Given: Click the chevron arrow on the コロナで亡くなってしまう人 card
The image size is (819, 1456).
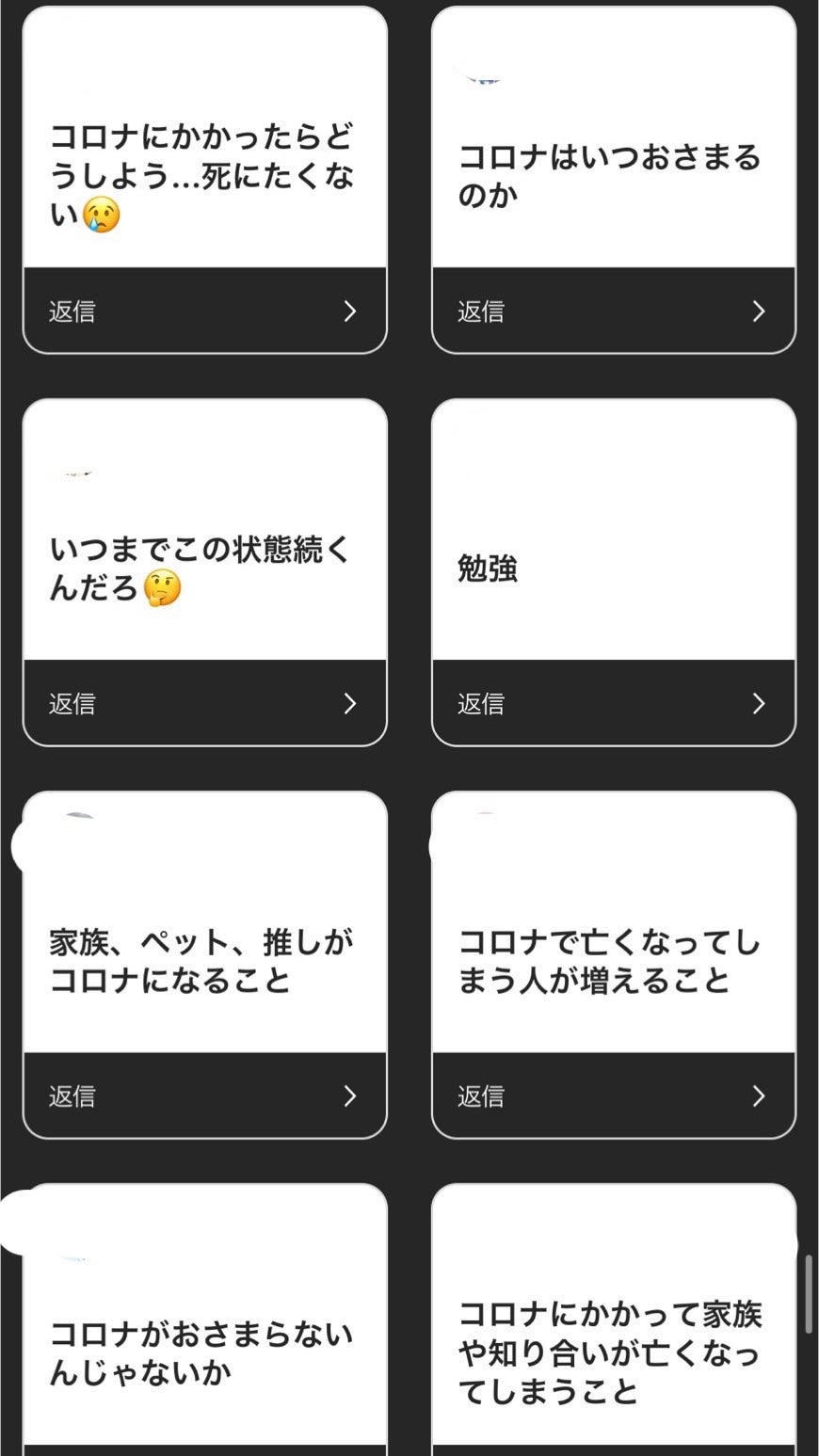Looking at the screenshot, I should (x=759, y=1096).
